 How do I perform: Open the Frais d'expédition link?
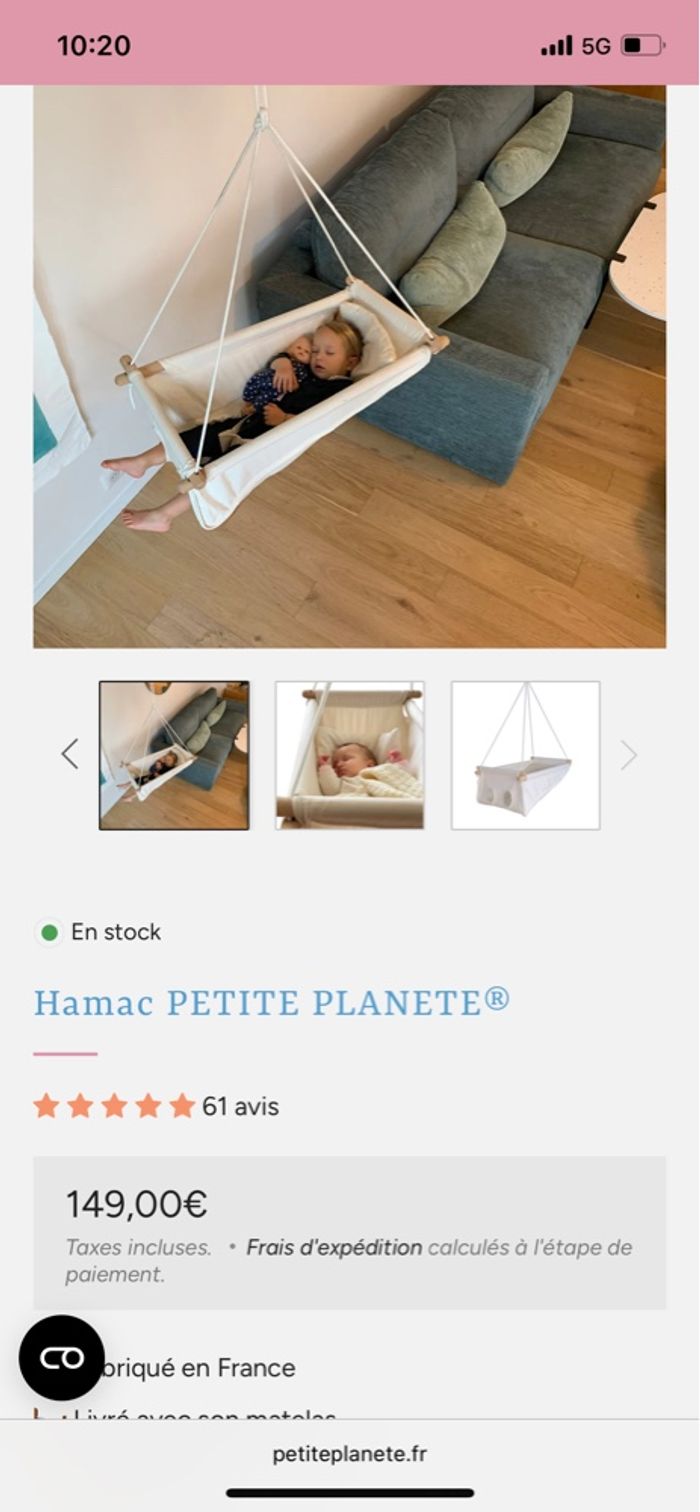pyautogui.click(x=334, y=1247)
